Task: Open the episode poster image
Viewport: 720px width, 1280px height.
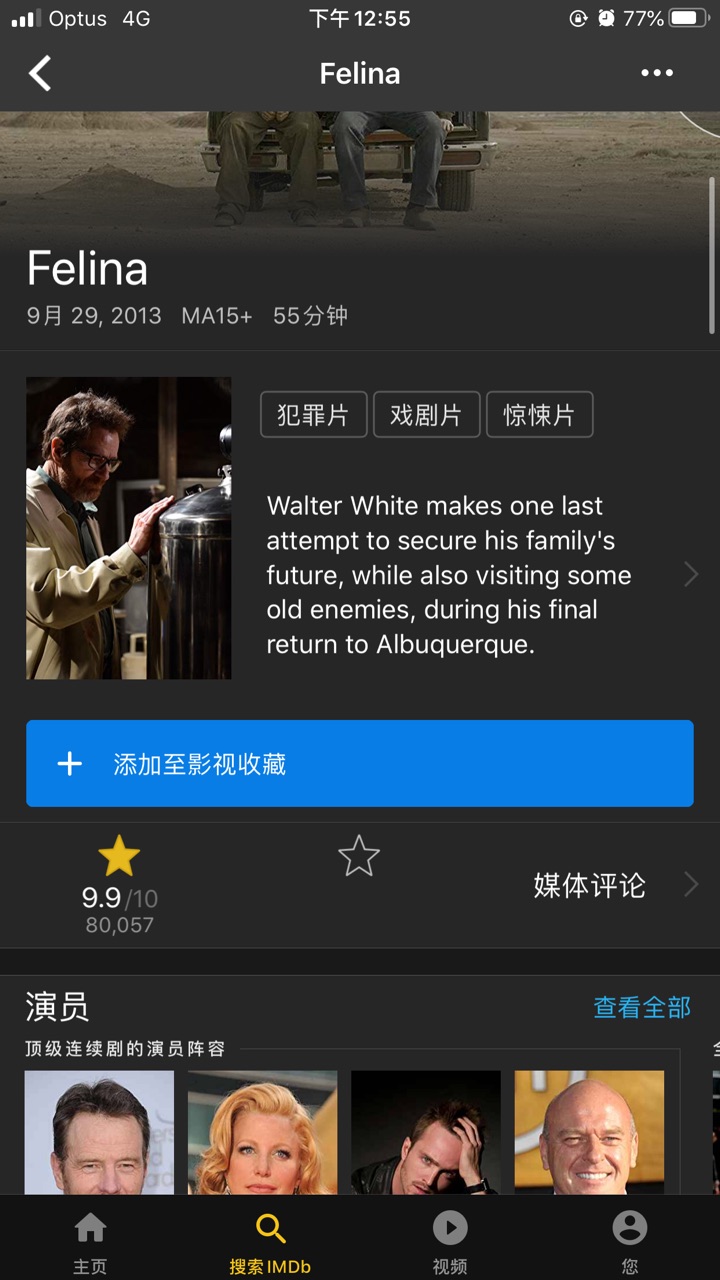Action: 129,528
